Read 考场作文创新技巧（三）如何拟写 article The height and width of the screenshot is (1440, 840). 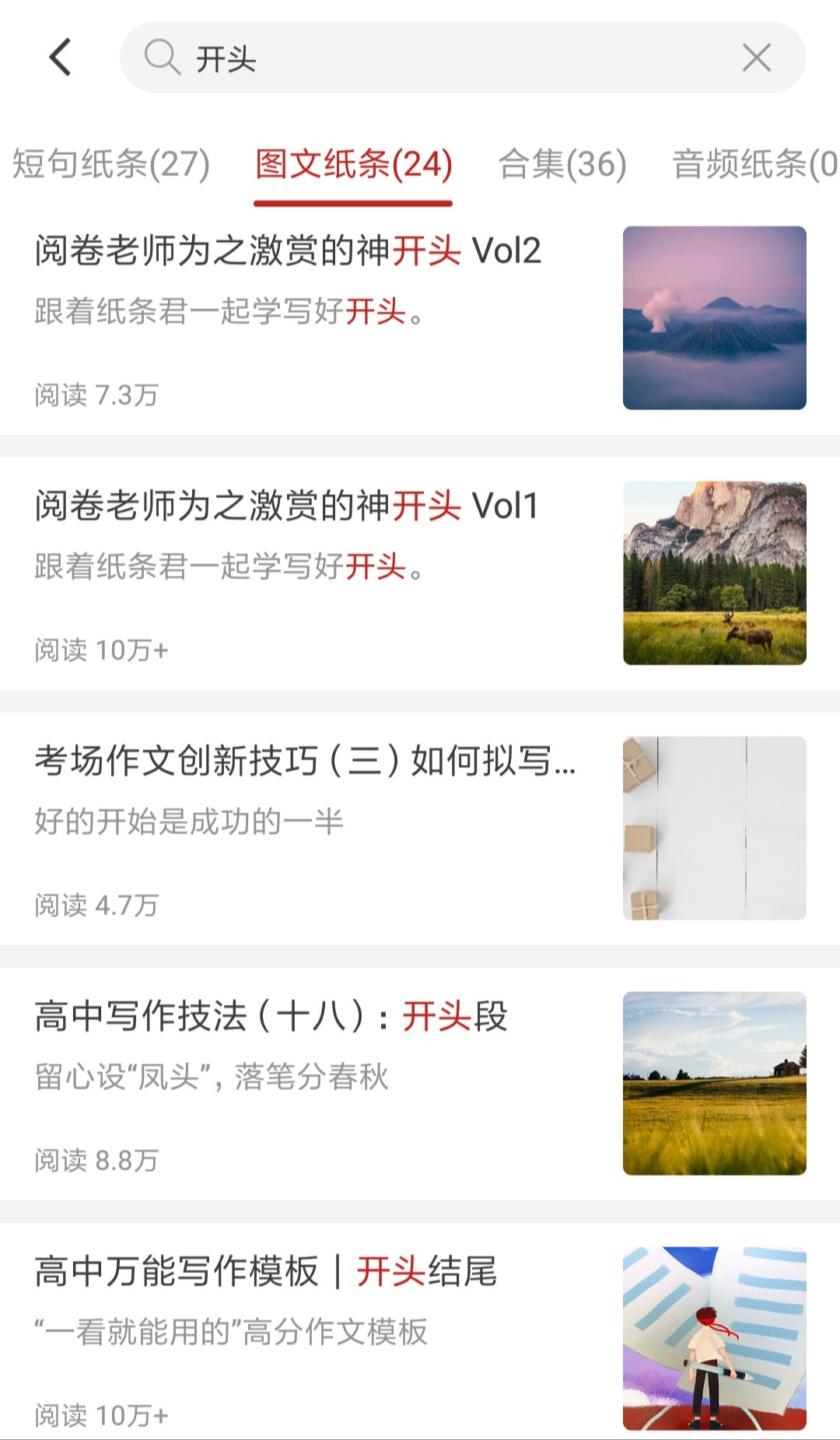tap(305, 762)
